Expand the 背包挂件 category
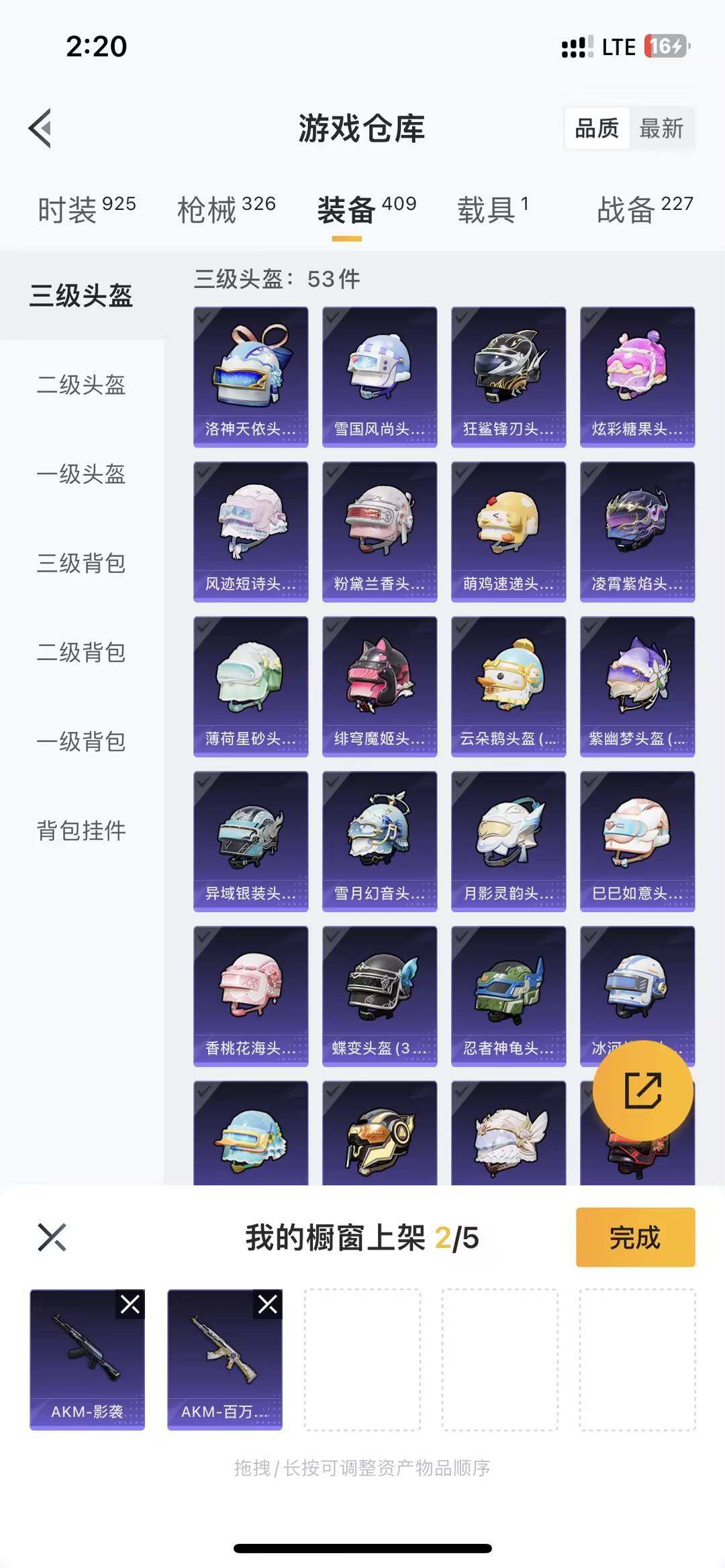Viewport: 725px width, 1568px height. (80, 831)
